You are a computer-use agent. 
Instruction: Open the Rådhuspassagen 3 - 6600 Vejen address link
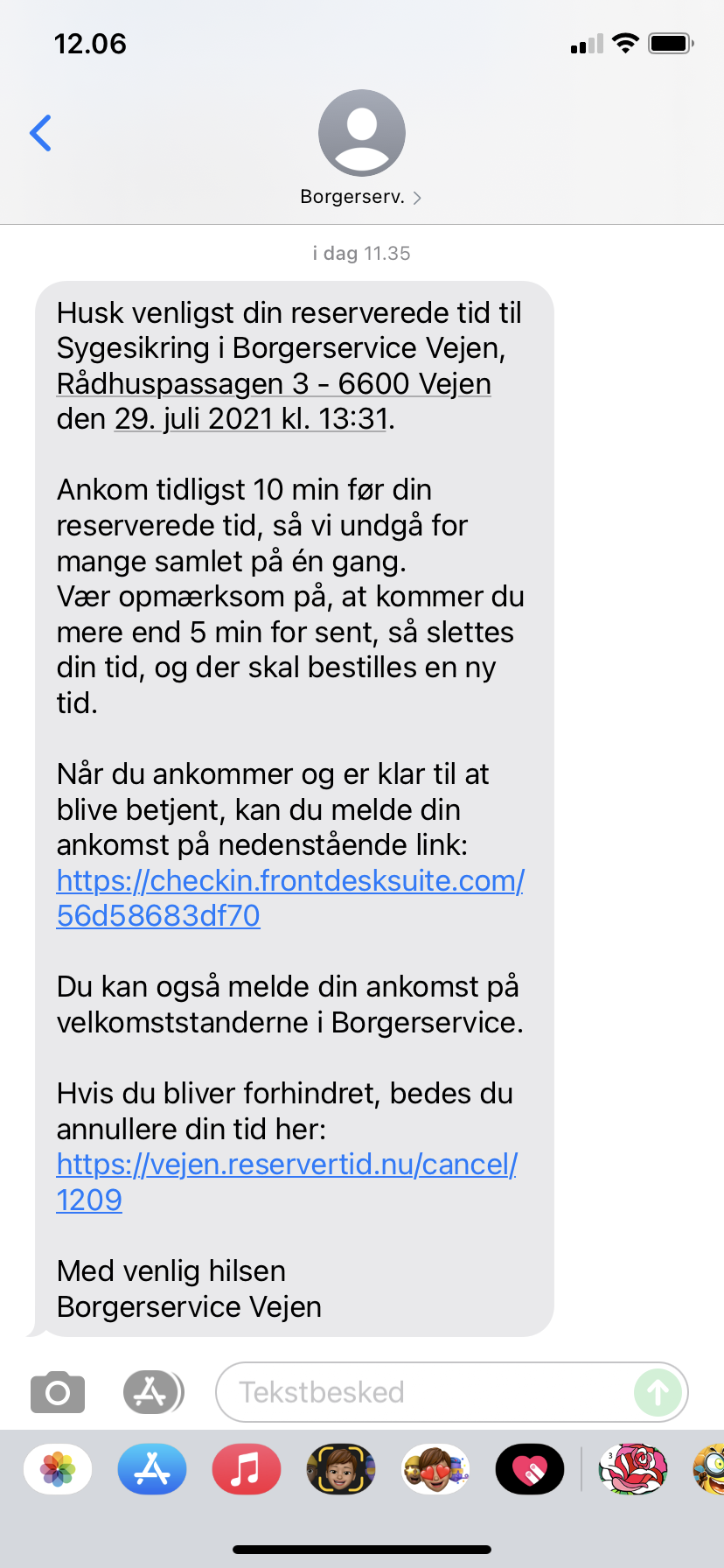[x=274, y=384]
